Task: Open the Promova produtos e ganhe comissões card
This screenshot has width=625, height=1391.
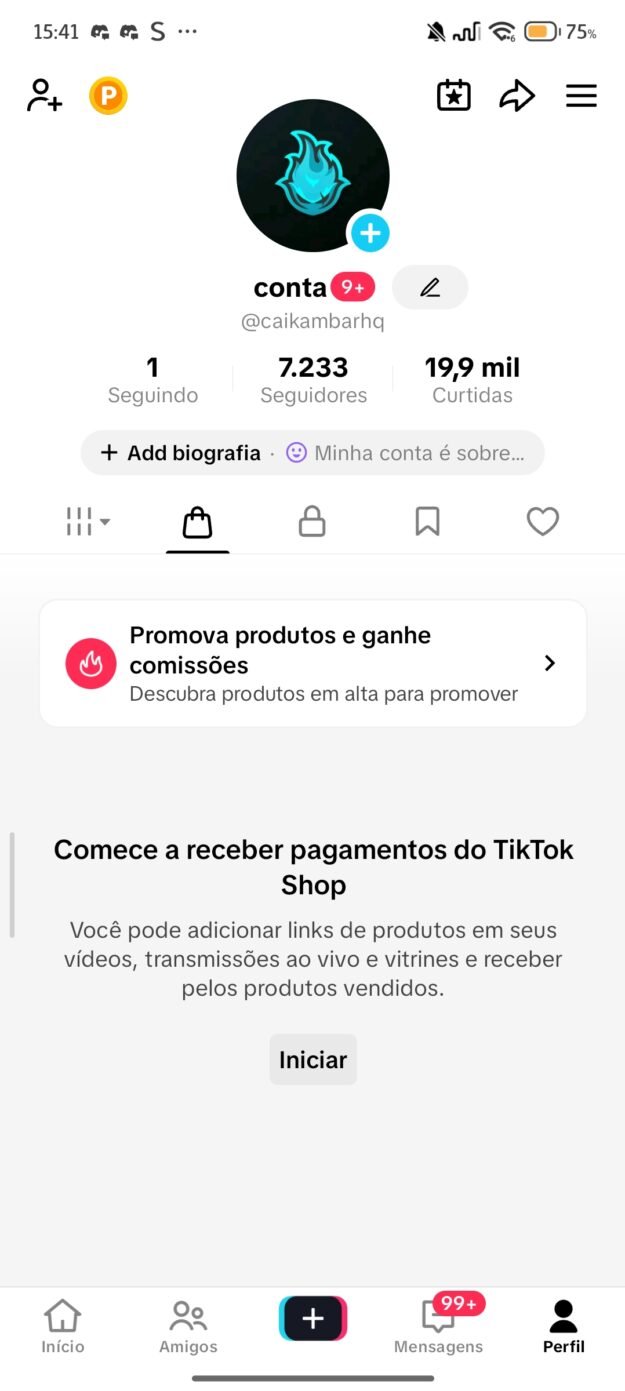Action: (x=312, y=663)
